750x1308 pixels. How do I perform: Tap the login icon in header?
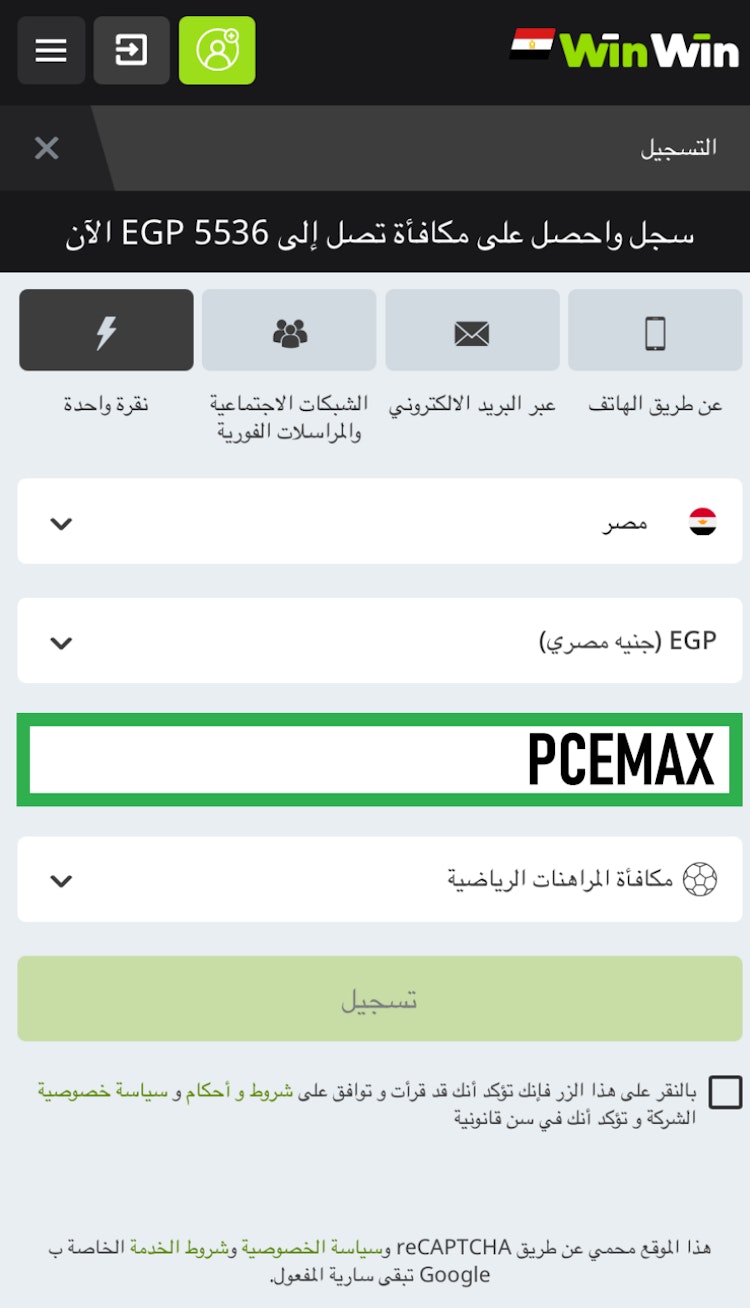[x=131, y=50]
